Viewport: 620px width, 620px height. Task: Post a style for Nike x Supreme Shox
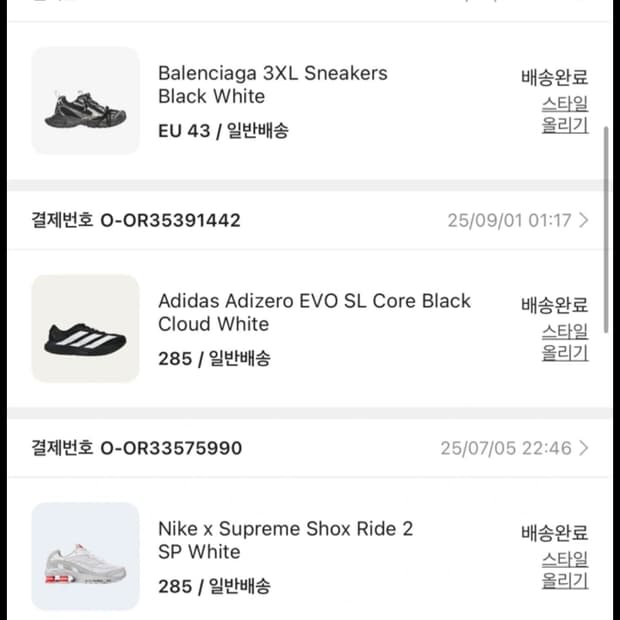(x=565, y=570)
